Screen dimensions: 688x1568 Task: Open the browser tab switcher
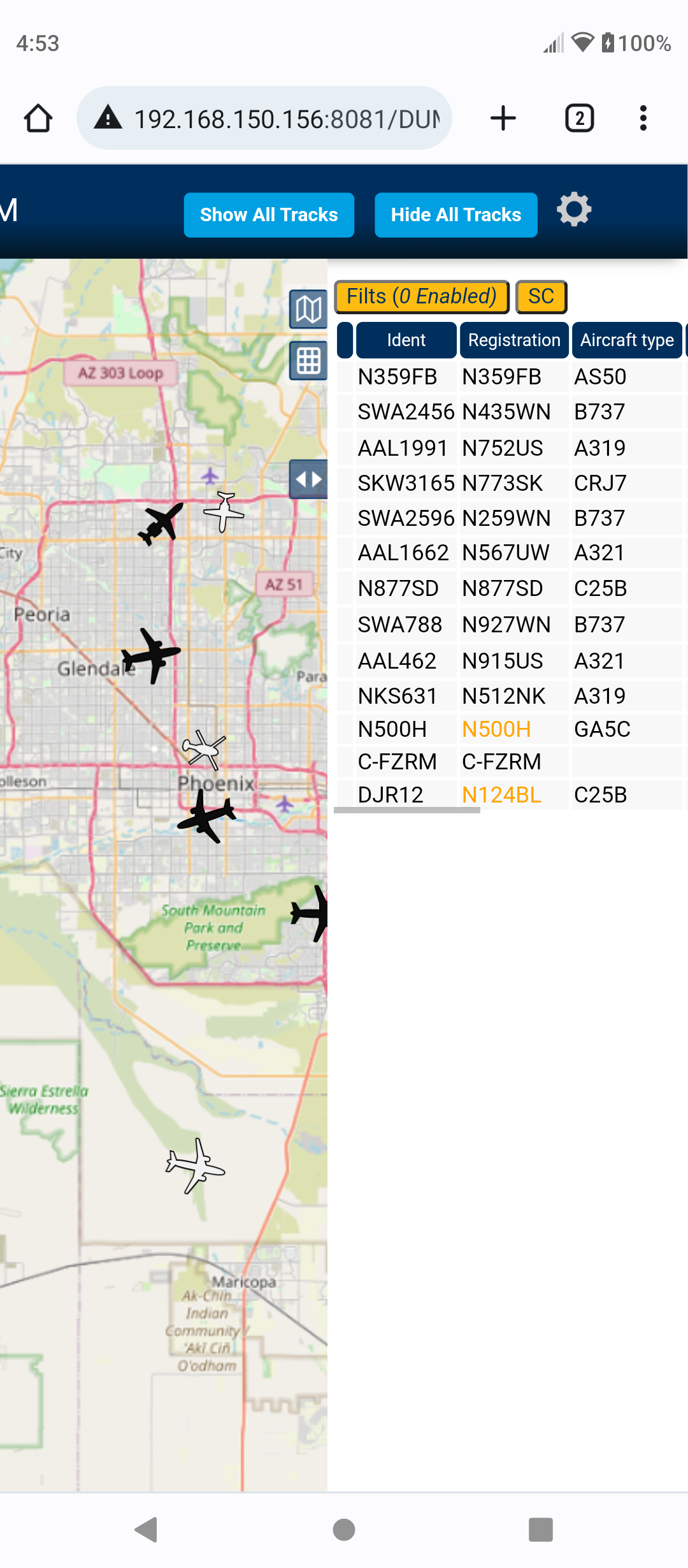pyautogui.click(x=580, y=119)
